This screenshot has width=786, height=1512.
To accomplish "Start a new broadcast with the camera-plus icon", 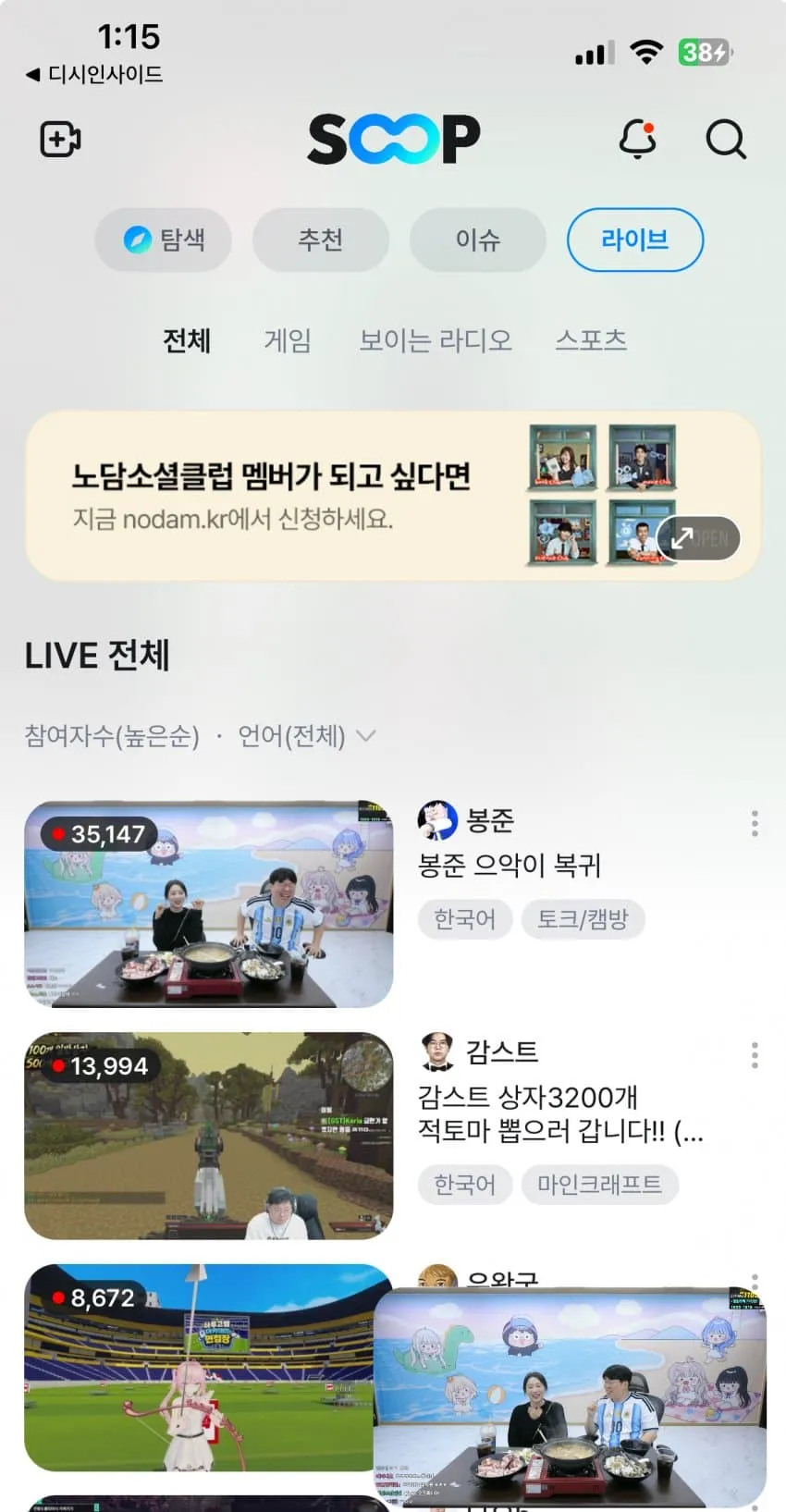I will (60, 140).
